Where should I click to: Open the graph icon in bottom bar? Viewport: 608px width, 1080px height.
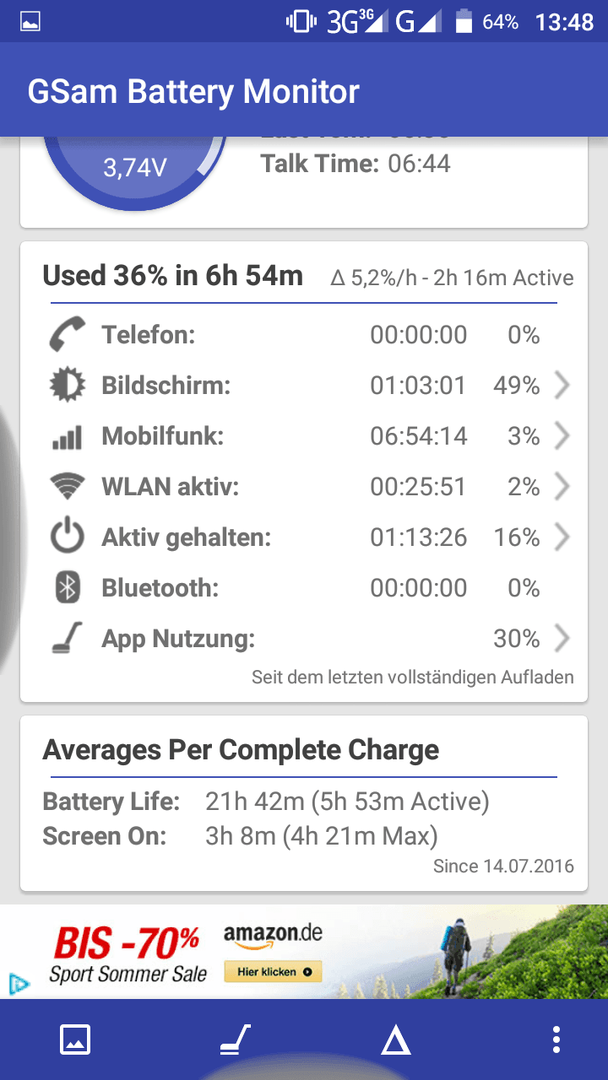coord(75,1039)
